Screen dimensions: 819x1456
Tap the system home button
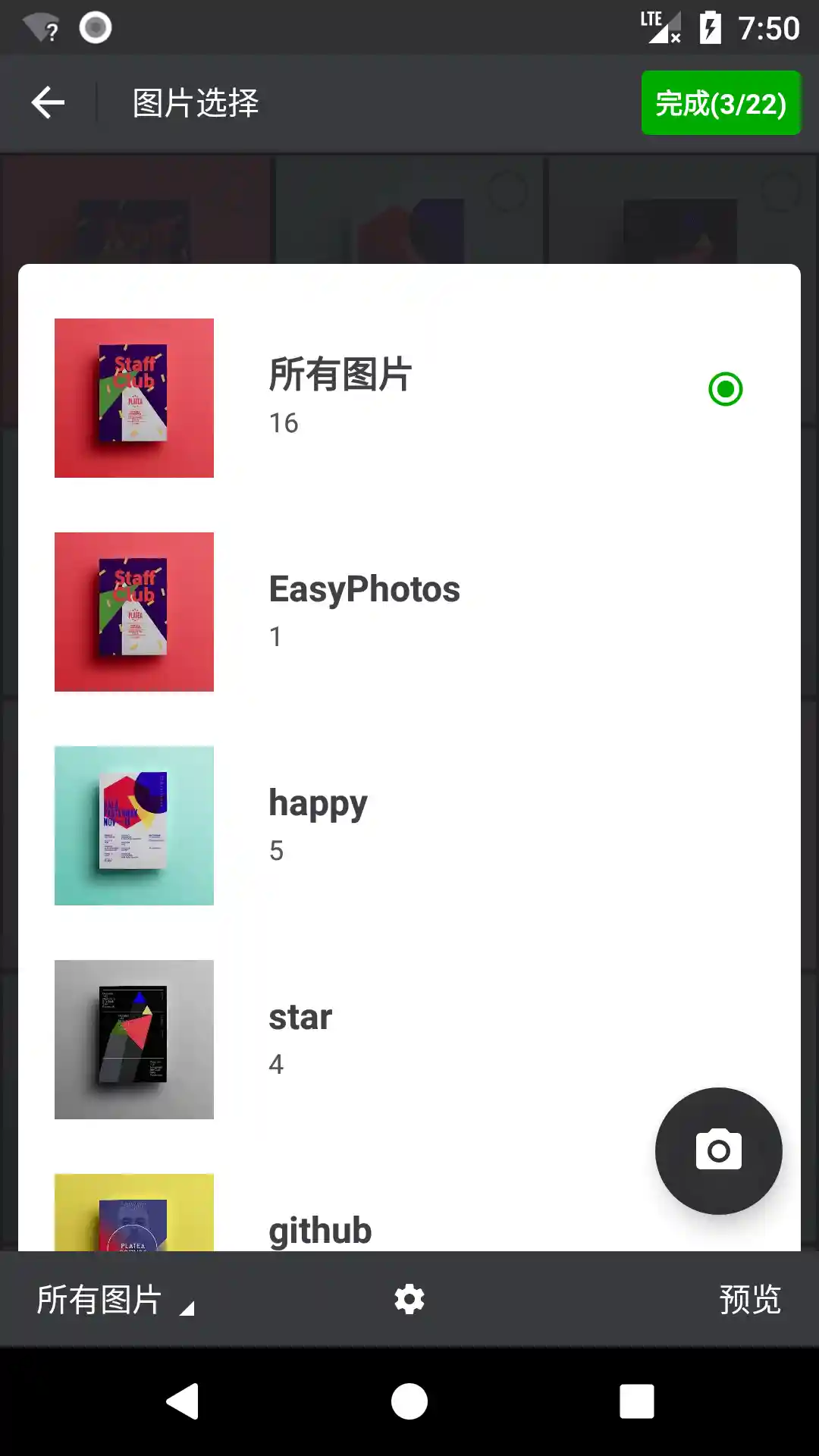[x=409, y=1401]
